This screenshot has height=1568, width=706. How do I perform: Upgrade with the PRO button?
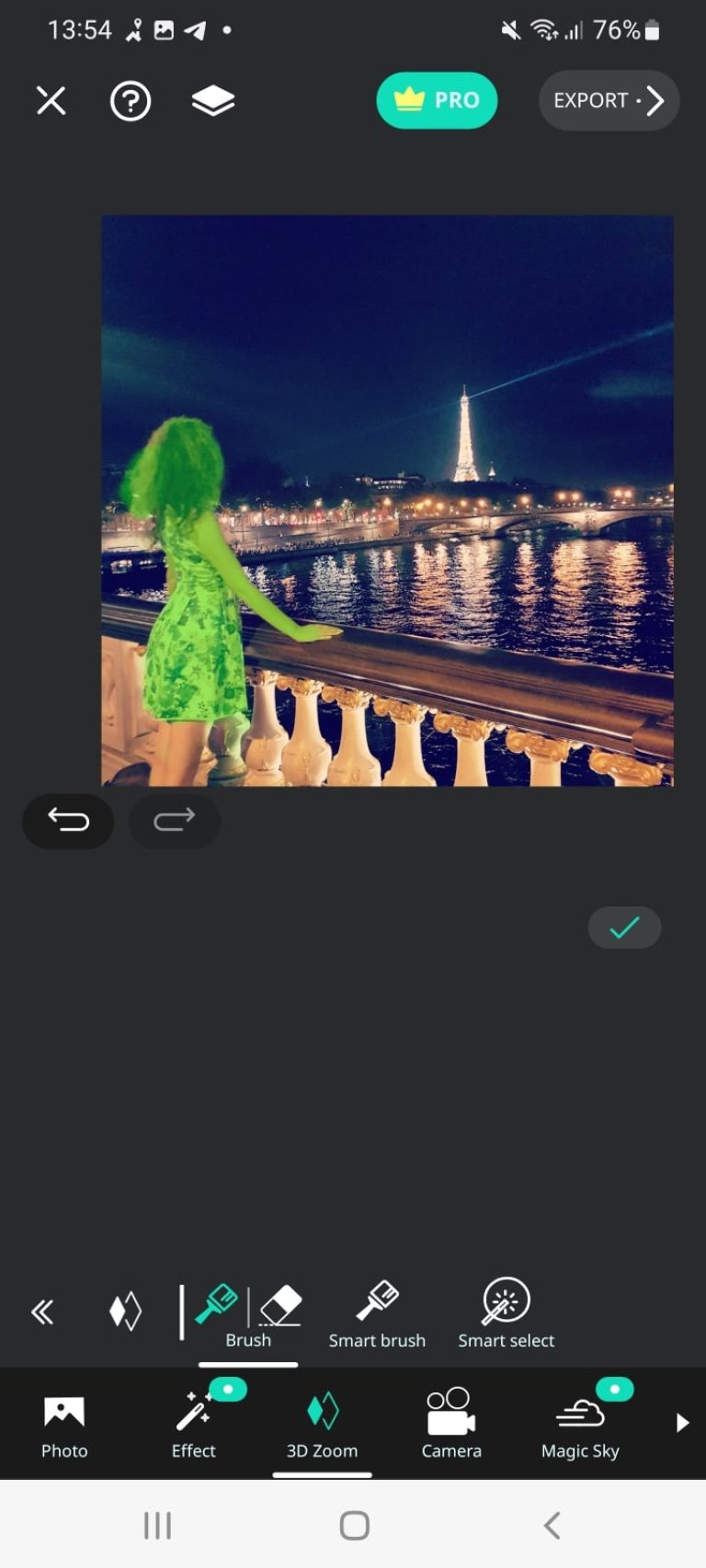click(437, 100)
